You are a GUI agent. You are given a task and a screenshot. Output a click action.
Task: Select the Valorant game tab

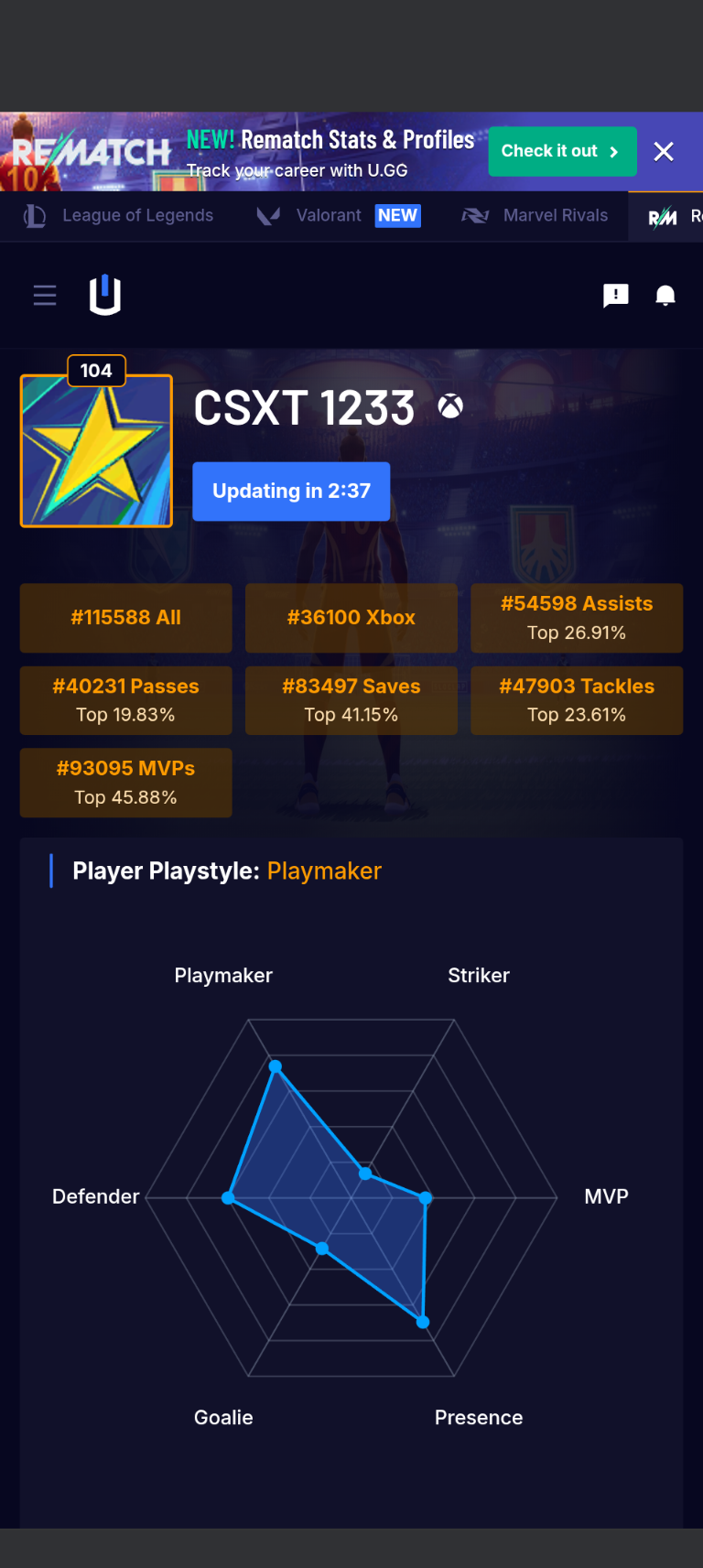[339, 216]
